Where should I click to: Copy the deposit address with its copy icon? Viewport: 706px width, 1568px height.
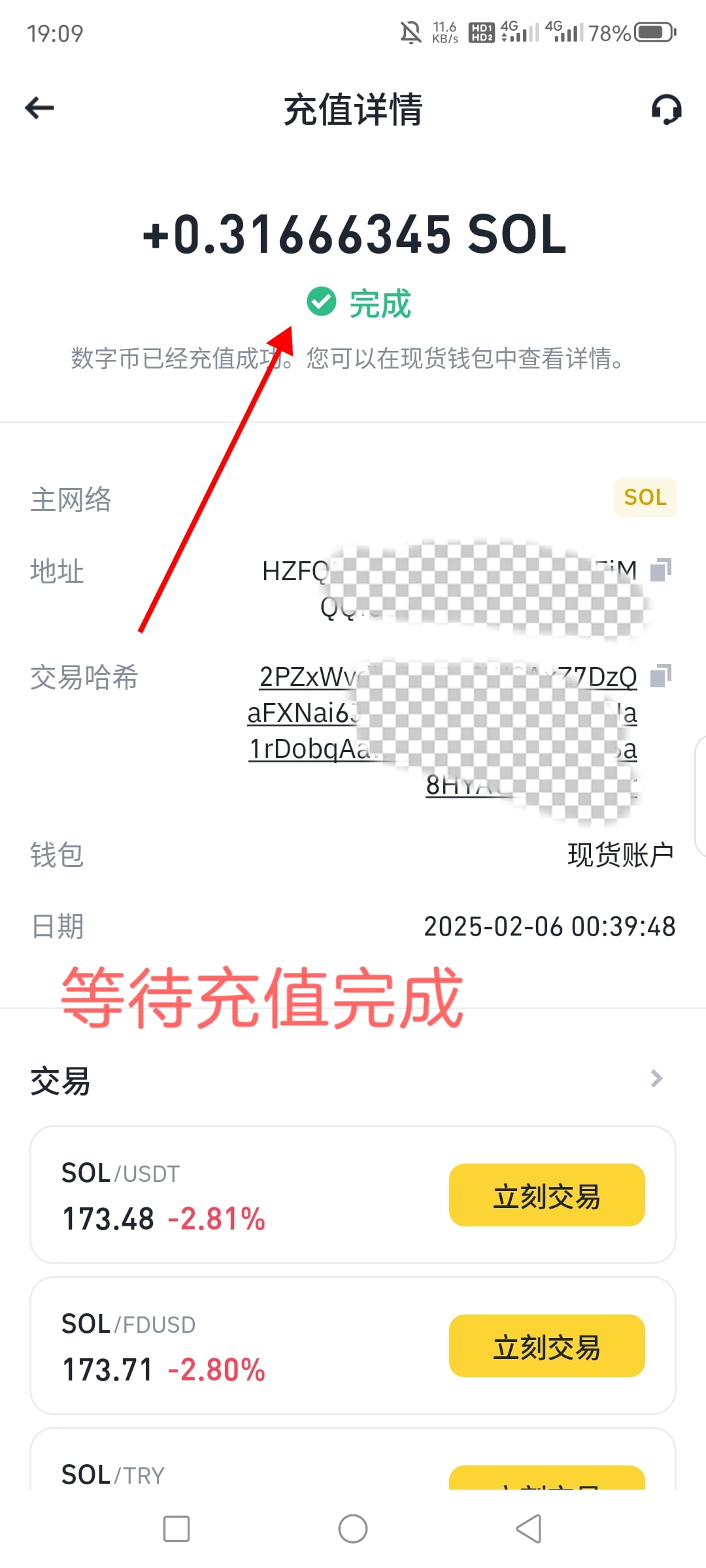(x=660, y=570)
